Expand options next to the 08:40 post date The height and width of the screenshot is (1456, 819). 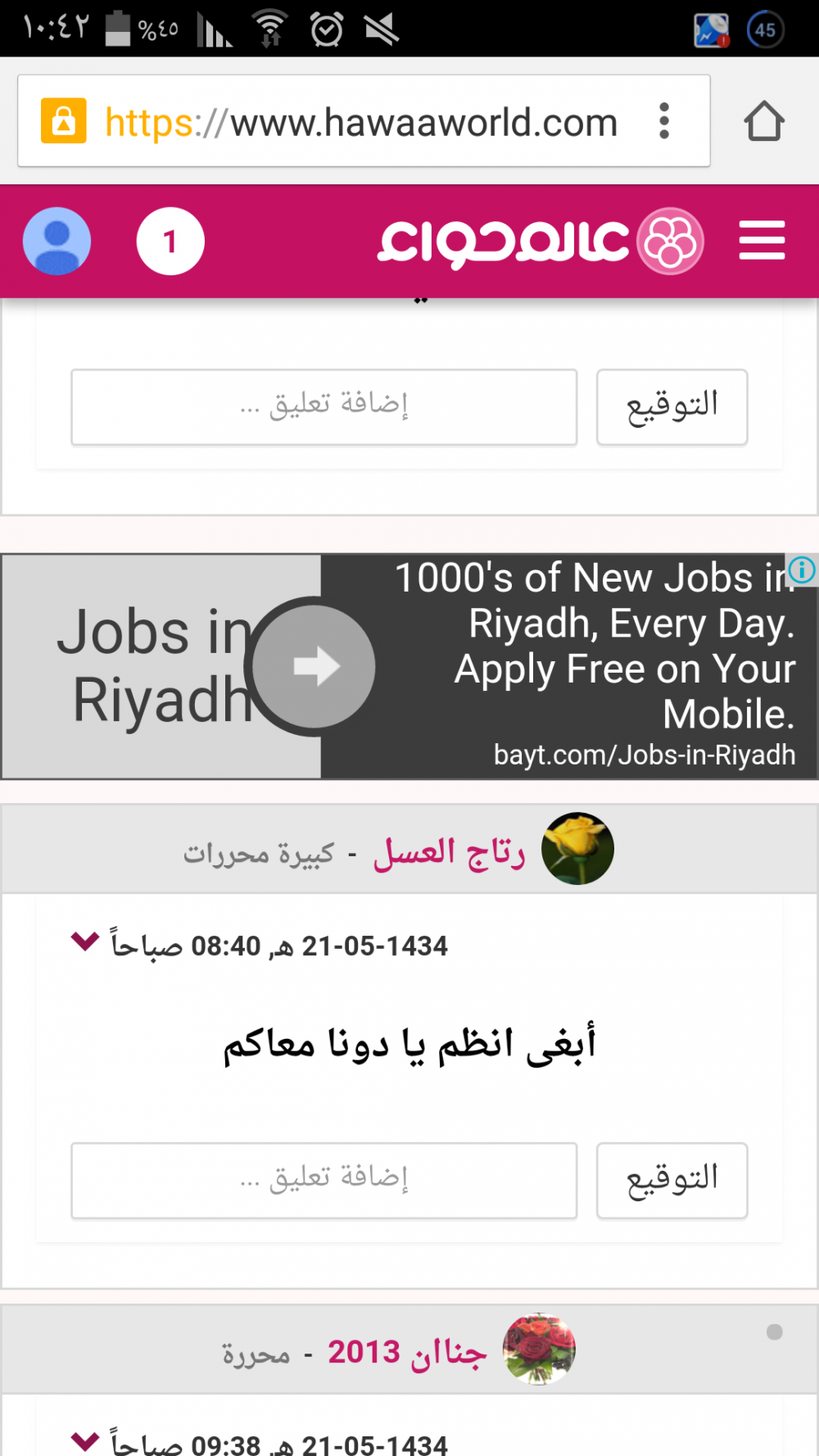pos(85,942)
